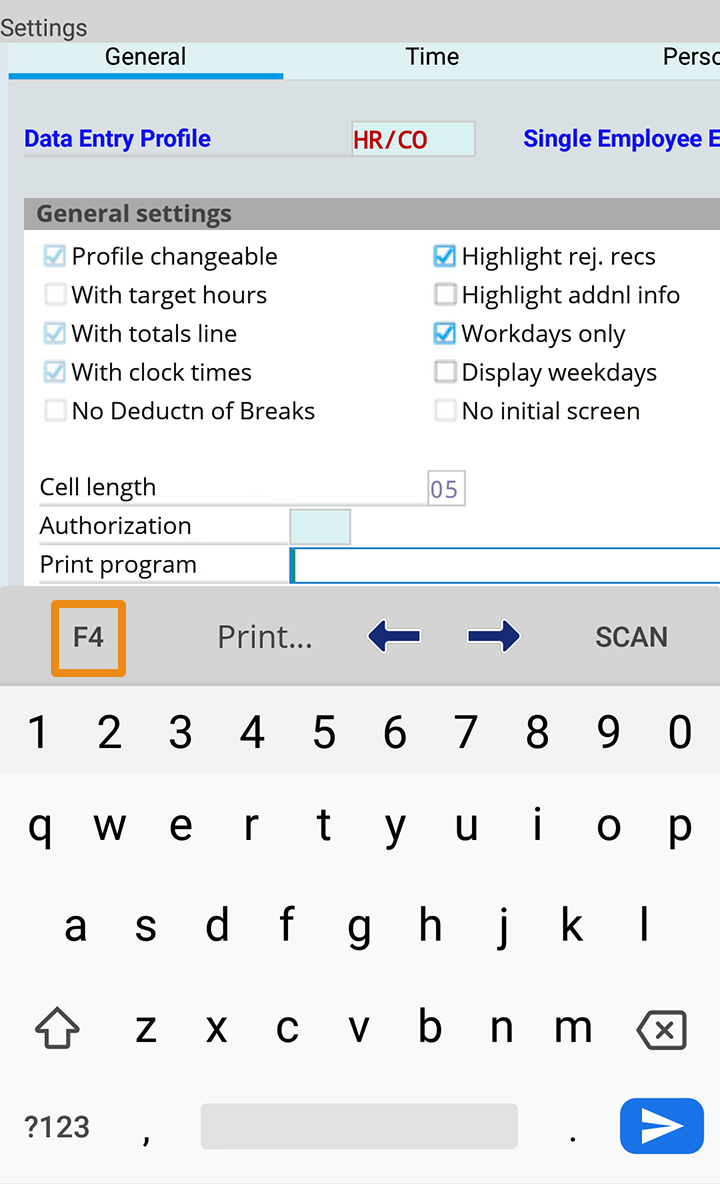Toggle Profile changeable checkbox

pos(54,257)
